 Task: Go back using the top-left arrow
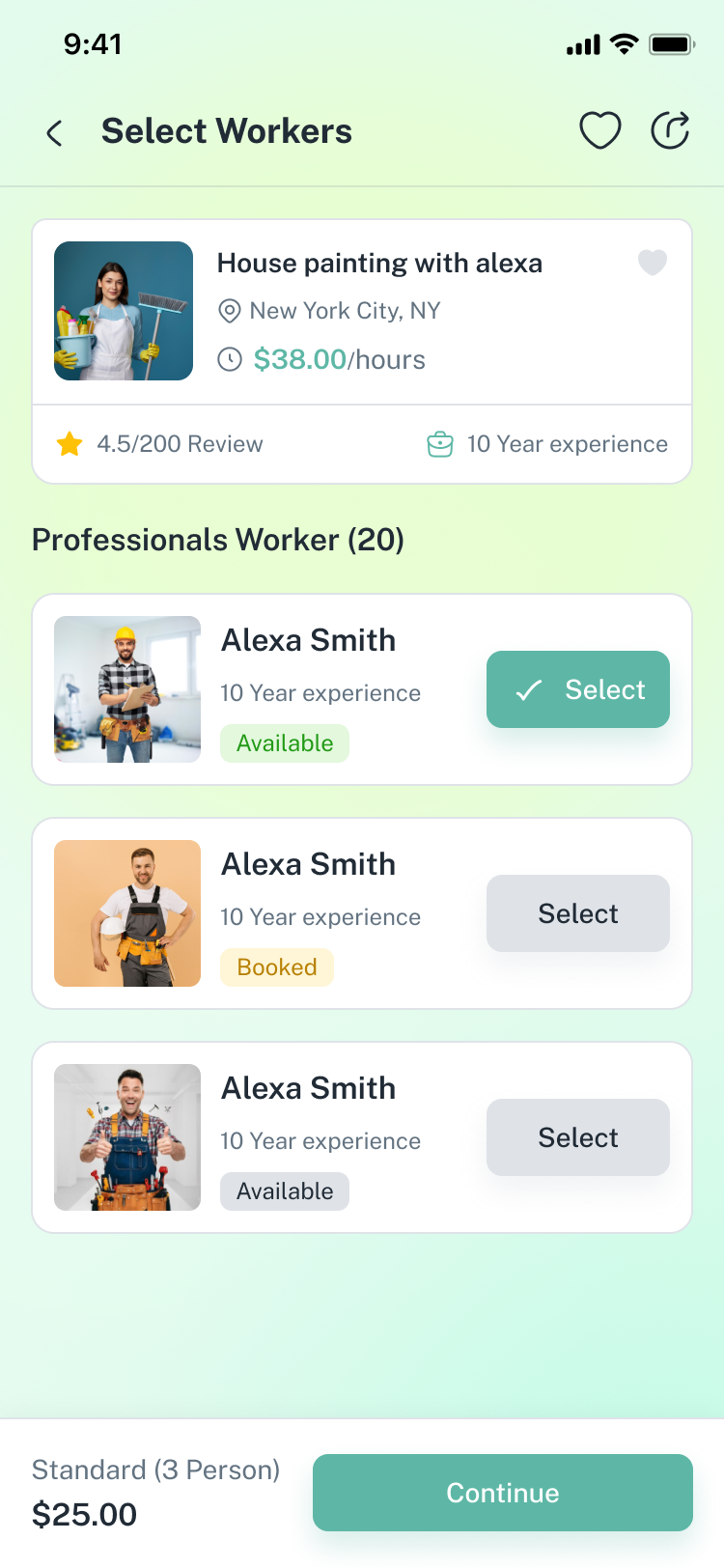[x=55, y=132]
